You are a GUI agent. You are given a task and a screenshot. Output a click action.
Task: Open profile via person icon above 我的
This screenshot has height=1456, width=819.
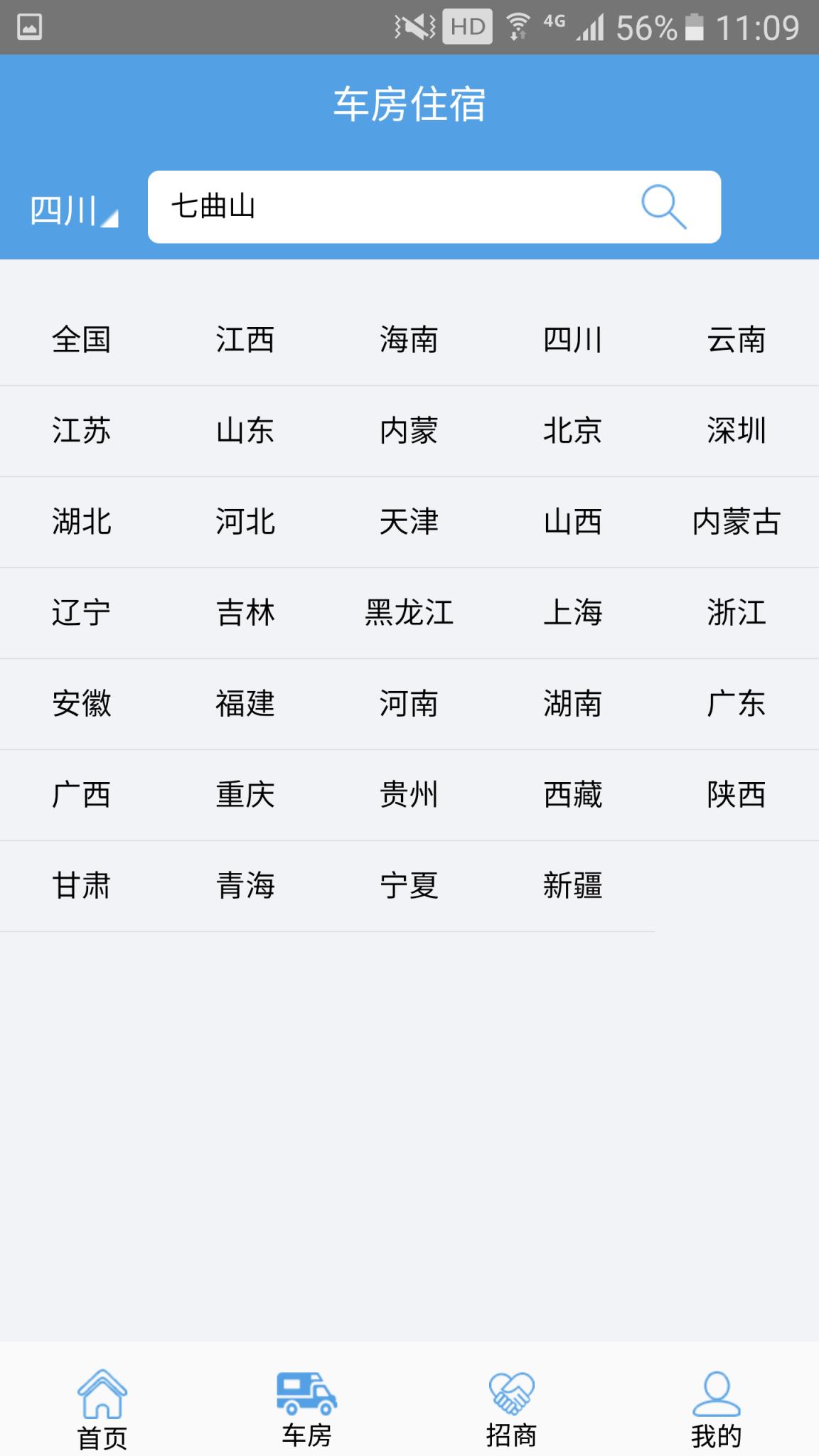(717, 1392)
